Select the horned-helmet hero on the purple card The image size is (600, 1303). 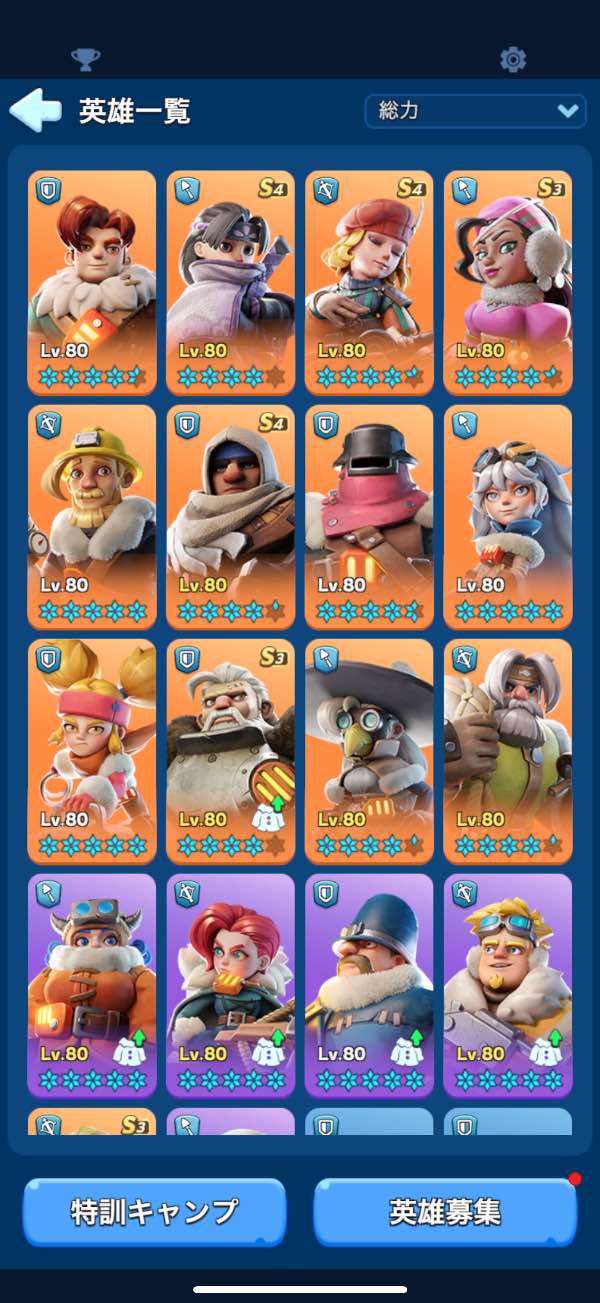tap(92, 985)
